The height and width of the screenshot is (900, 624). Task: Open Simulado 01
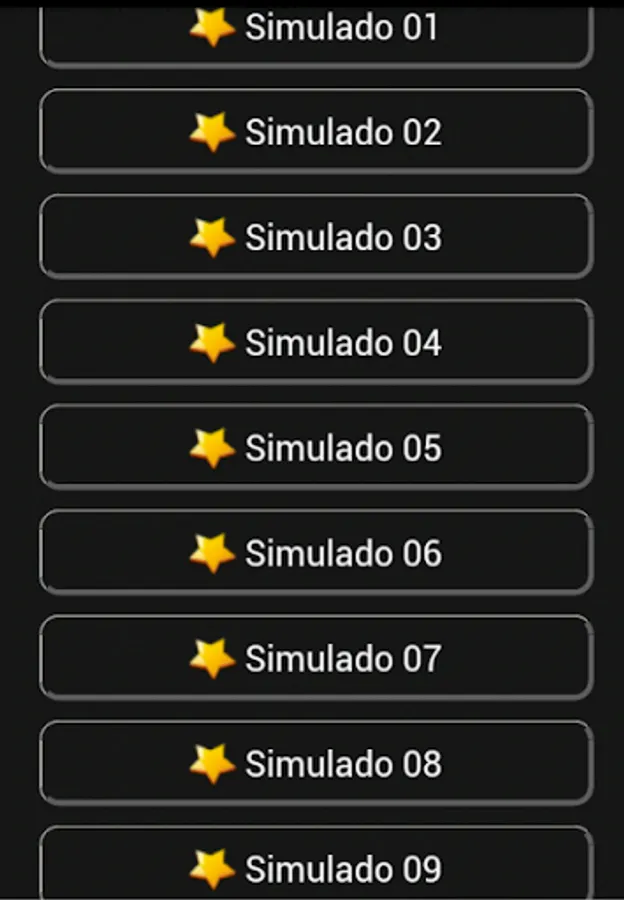click(x=316, y=32)
